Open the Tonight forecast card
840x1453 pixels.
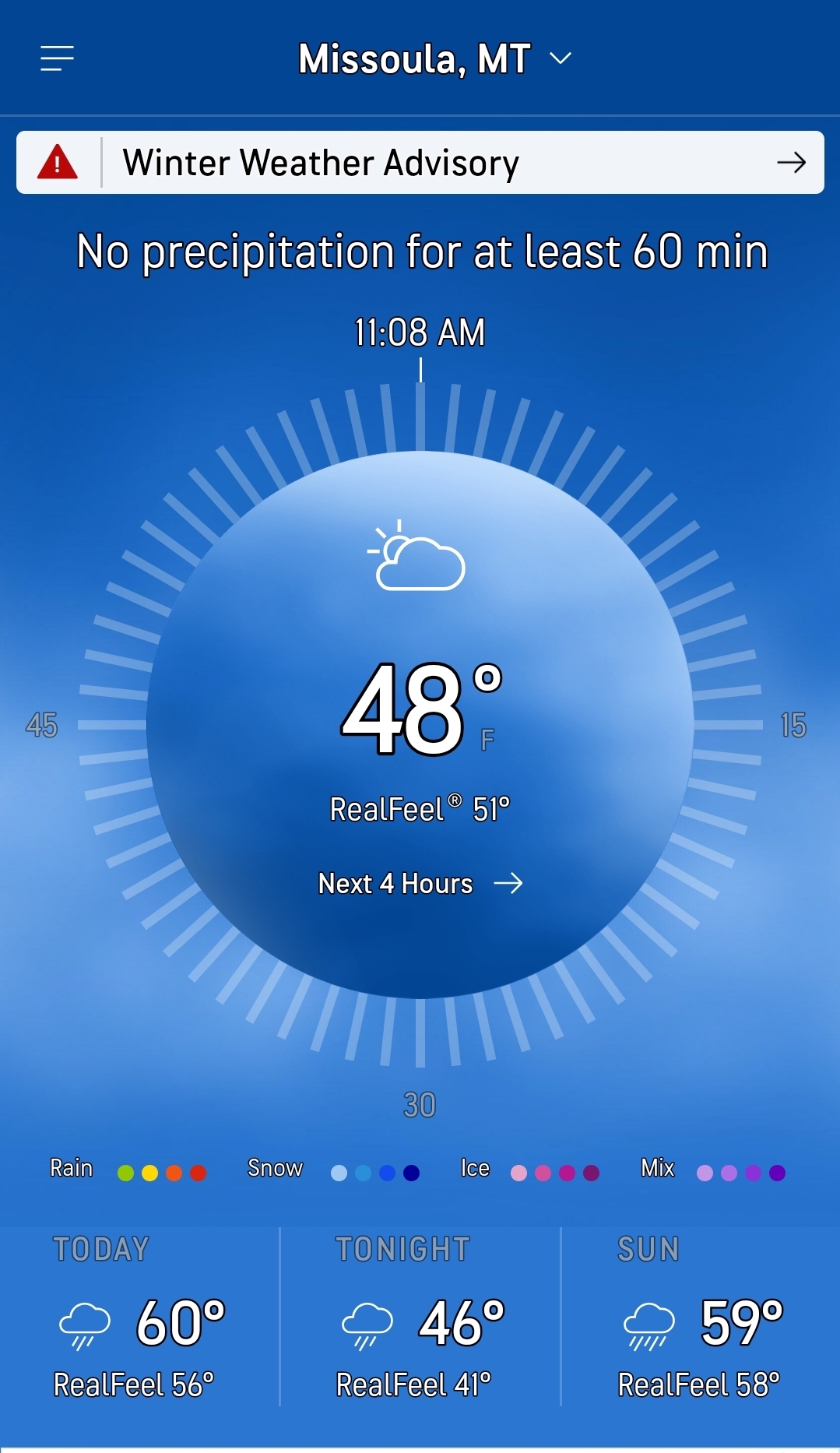click(420, 1318)
